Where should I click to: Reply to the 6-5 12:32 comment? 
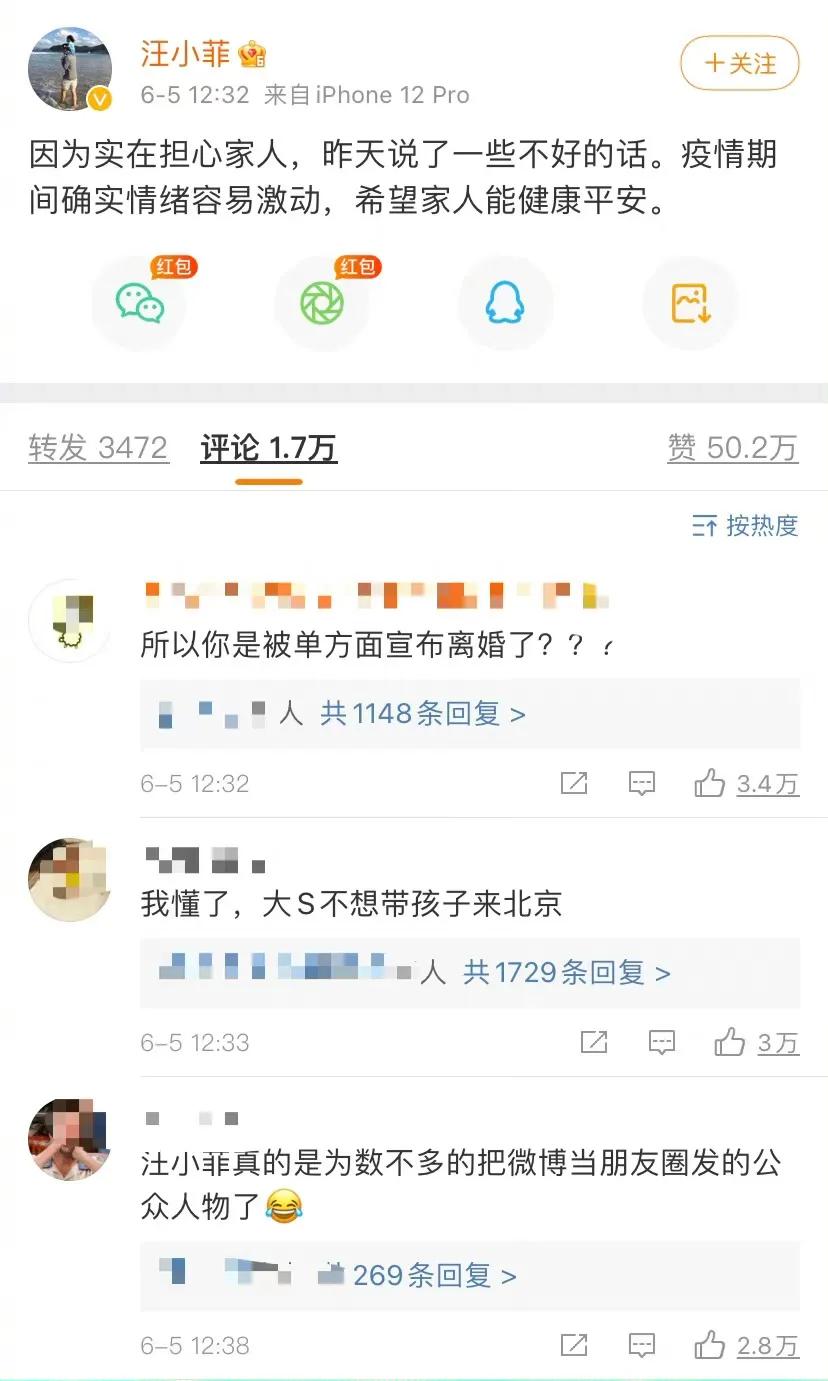(642, 783)
